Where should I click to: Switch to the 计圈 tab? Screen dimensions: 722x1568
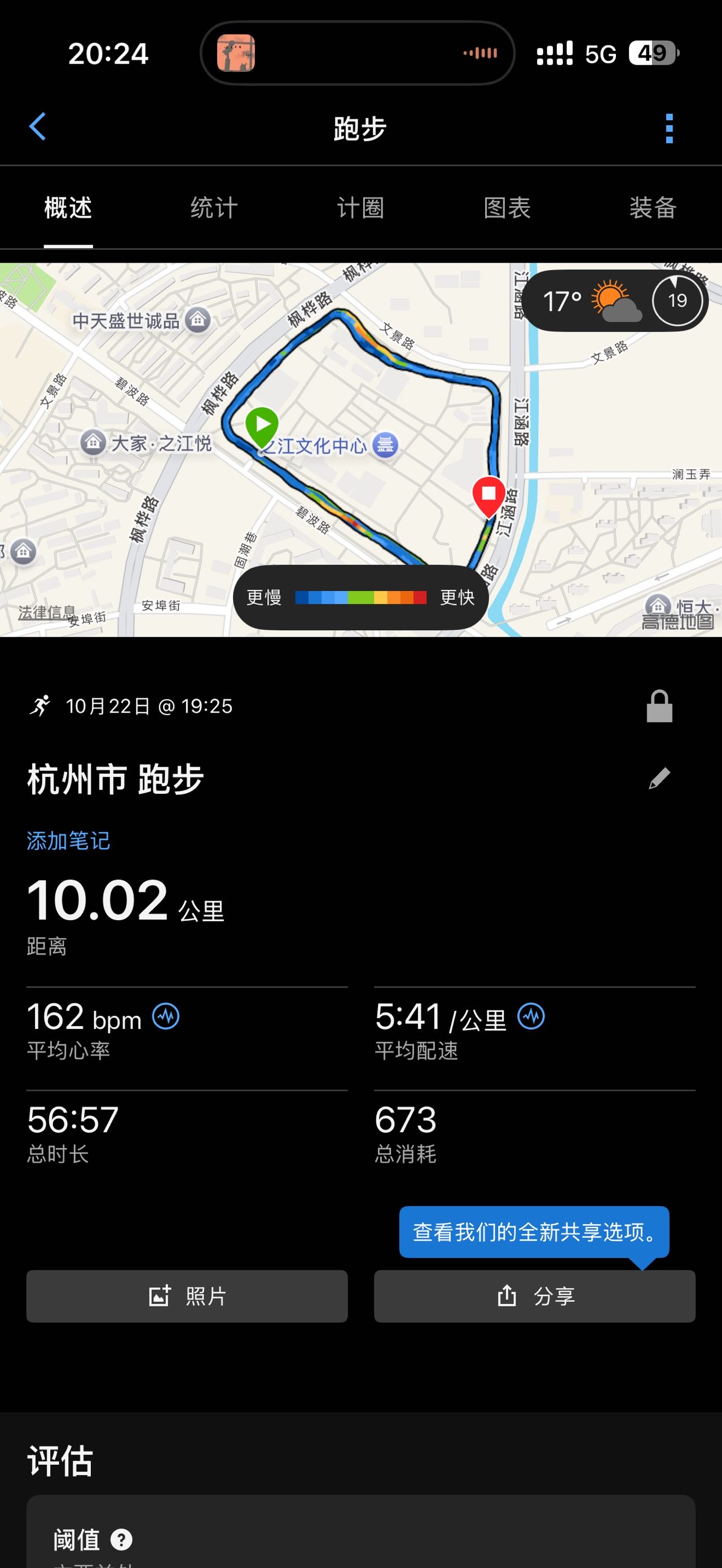[360, 207]
